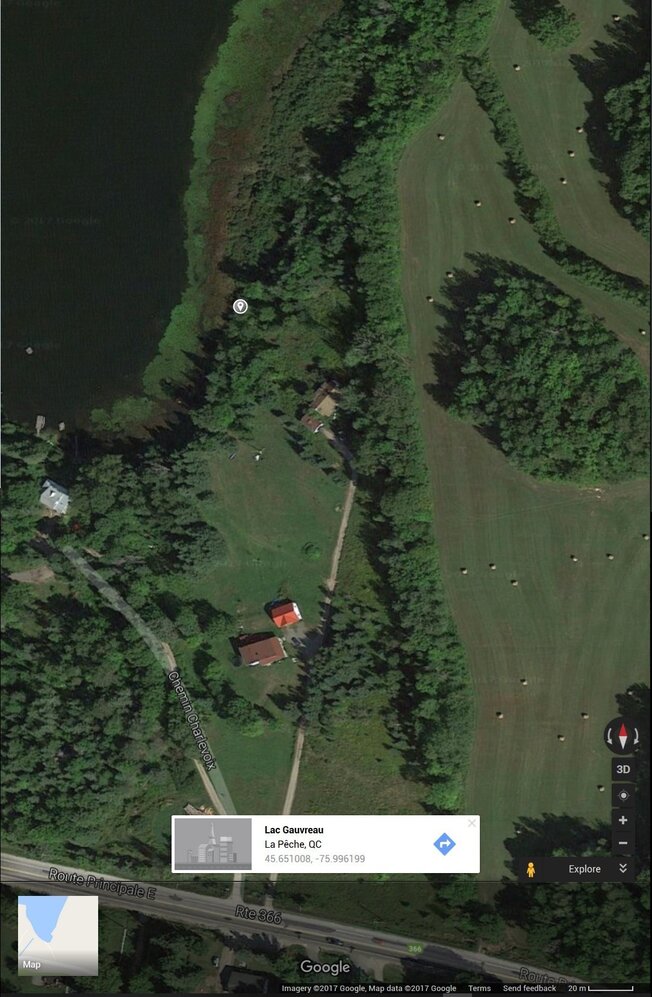Image resolution: width=652 pixels, height=997 pixels.
Task: Select the Street View pegman
Action: [x=530, y=869]
